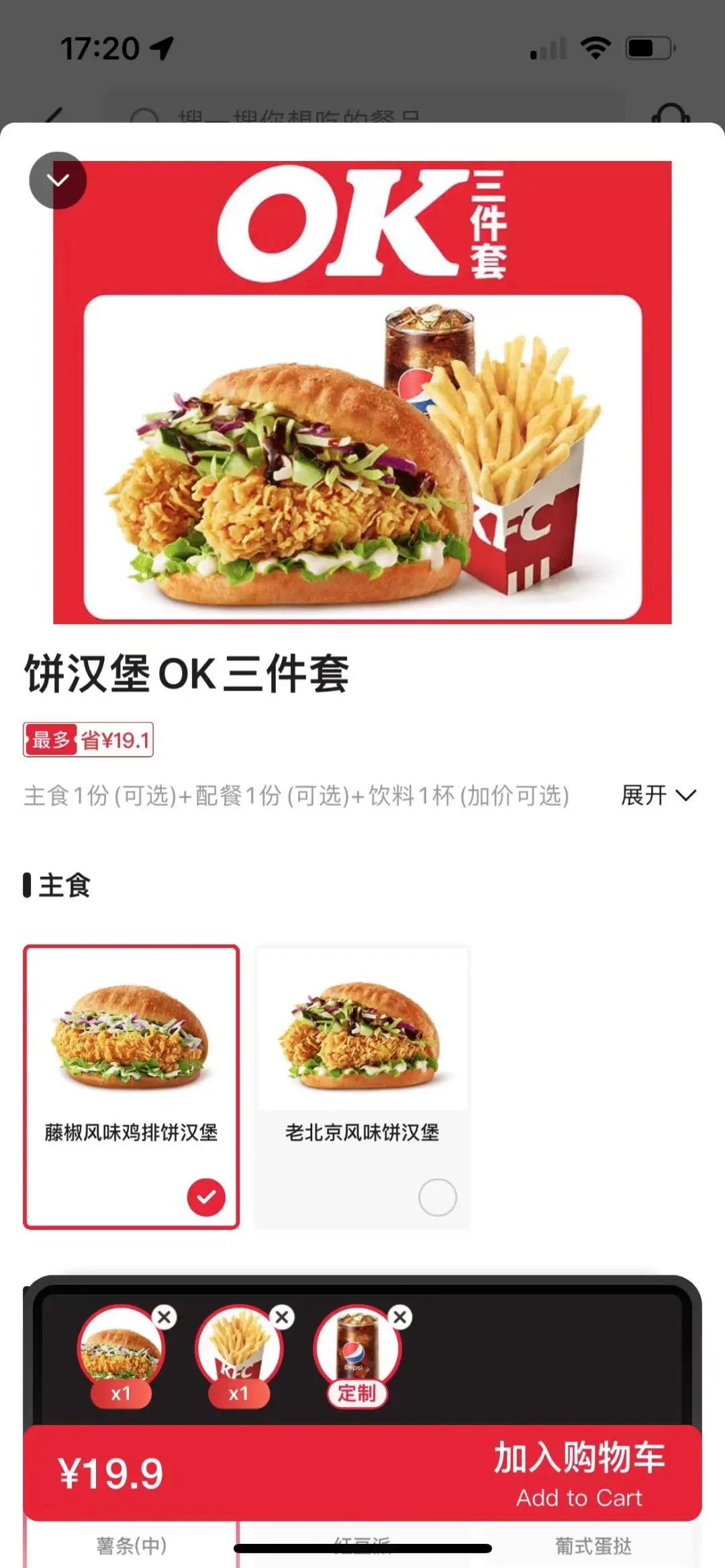Collapse the combo detail sheet
The width and height of the screenshot is (725, 1568).
58,180
